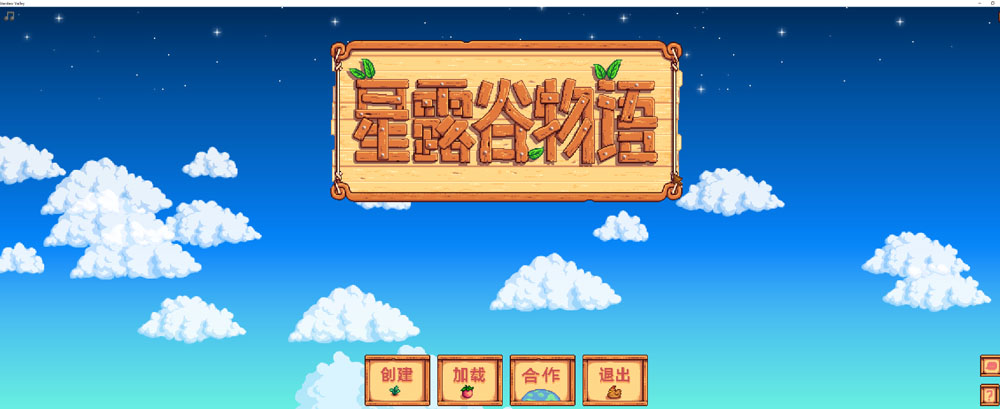Open the 加载 load game menu
The width and height of the screenshot is (1000, 409).
[470, 380]
